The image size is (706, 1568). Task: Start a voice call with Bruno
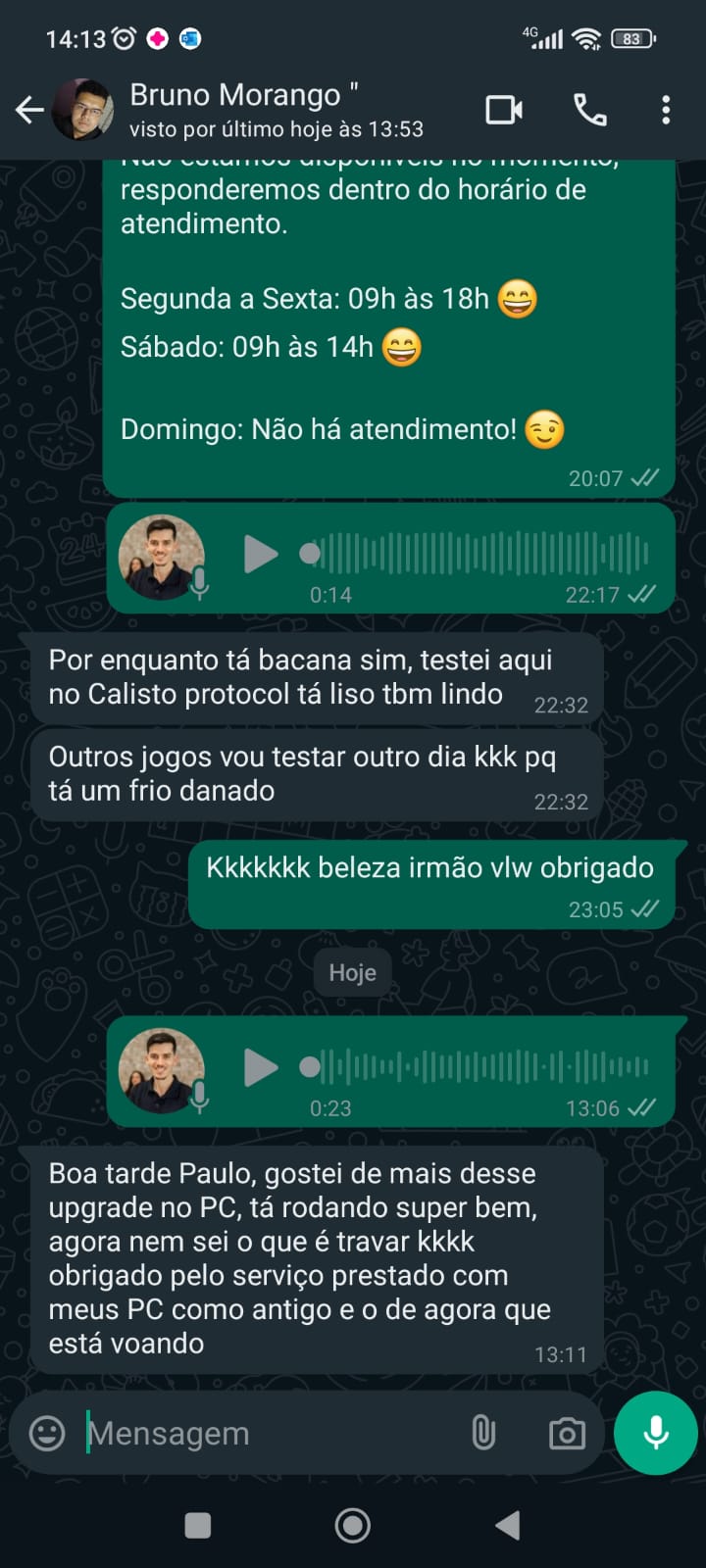click(590, 110)
